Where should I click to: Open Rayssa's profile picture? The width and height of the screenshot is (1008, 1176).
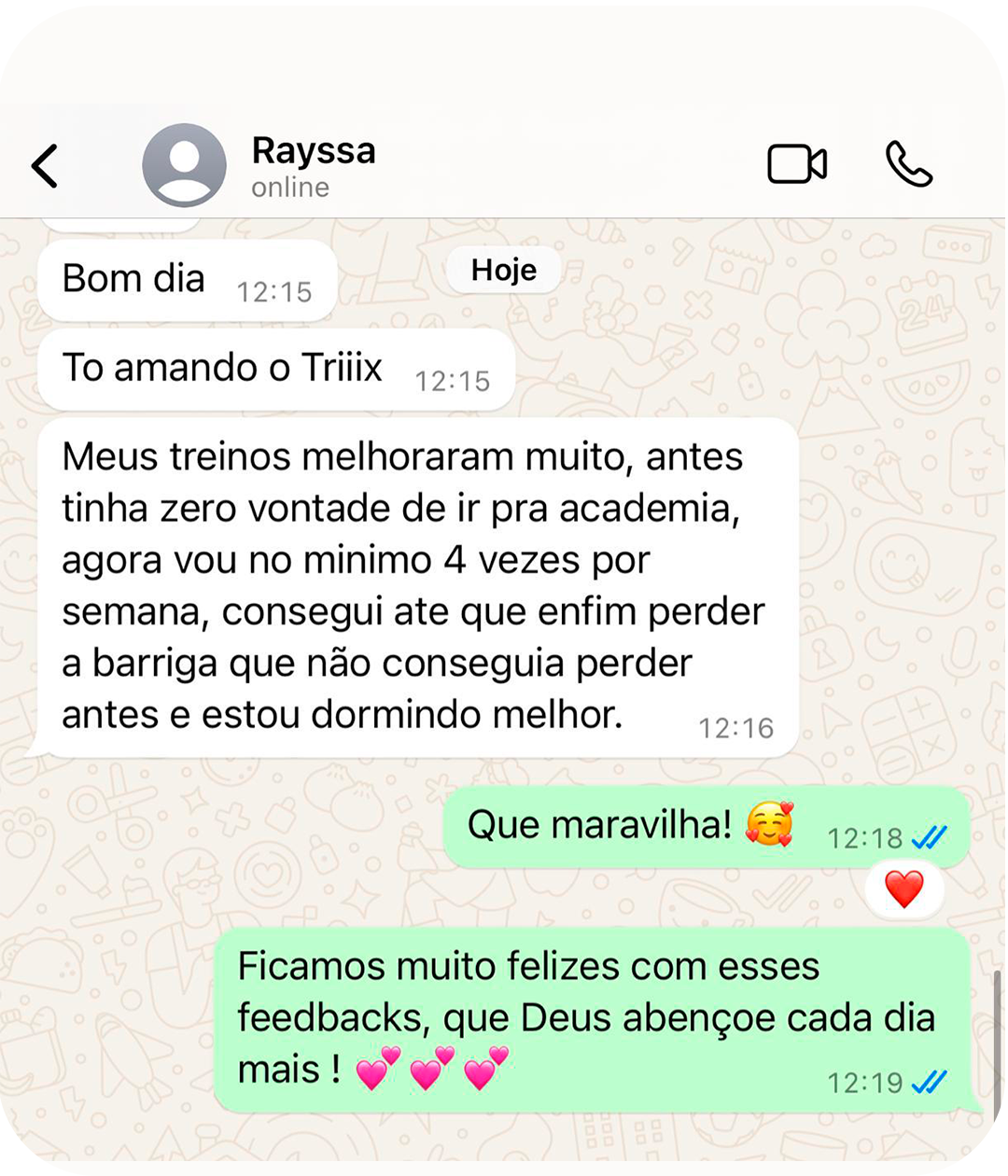pyautogui.click(x=184, y=165)
